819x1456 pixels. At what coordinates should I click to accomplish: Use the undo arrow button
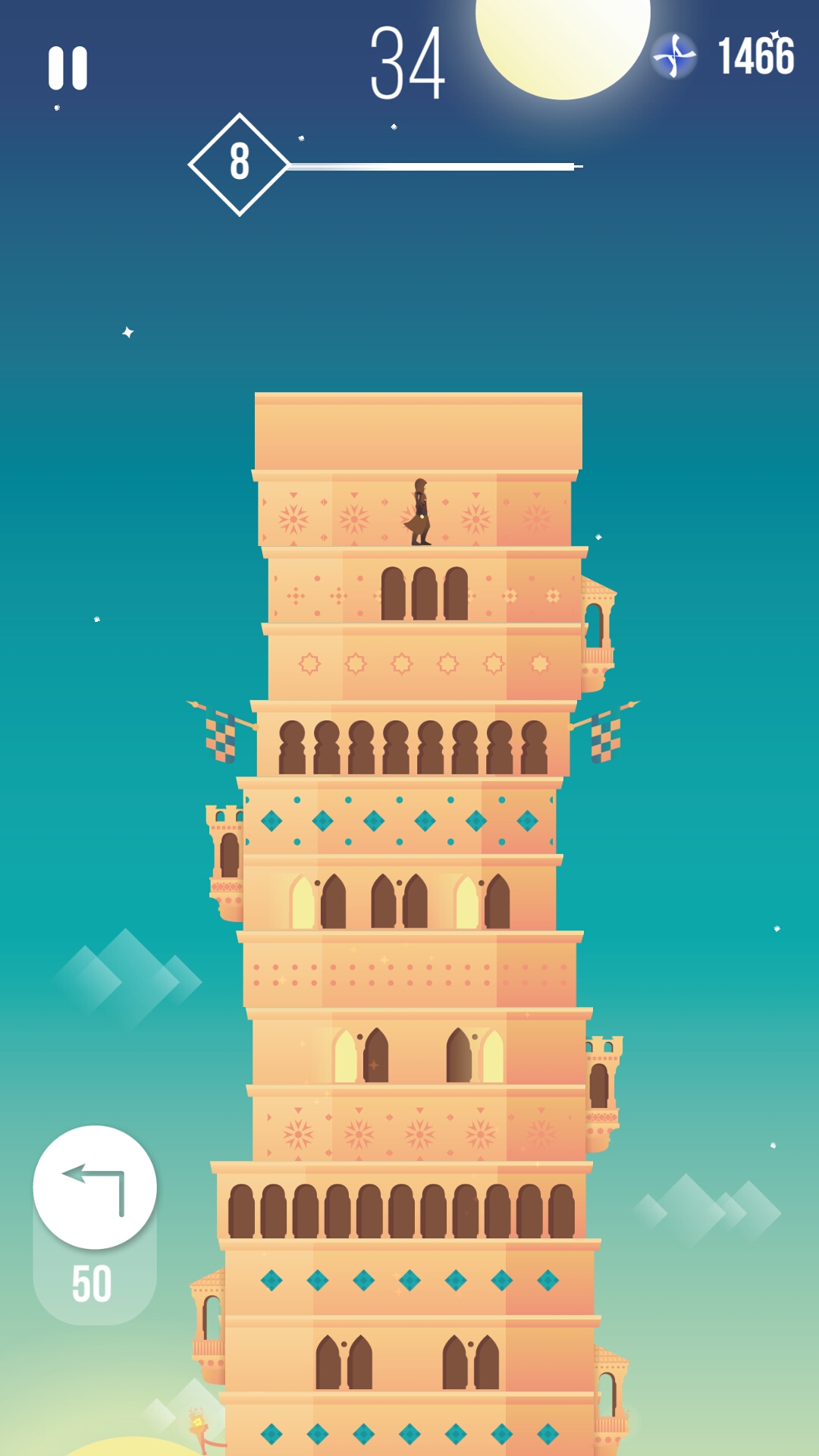point(95,1187)
